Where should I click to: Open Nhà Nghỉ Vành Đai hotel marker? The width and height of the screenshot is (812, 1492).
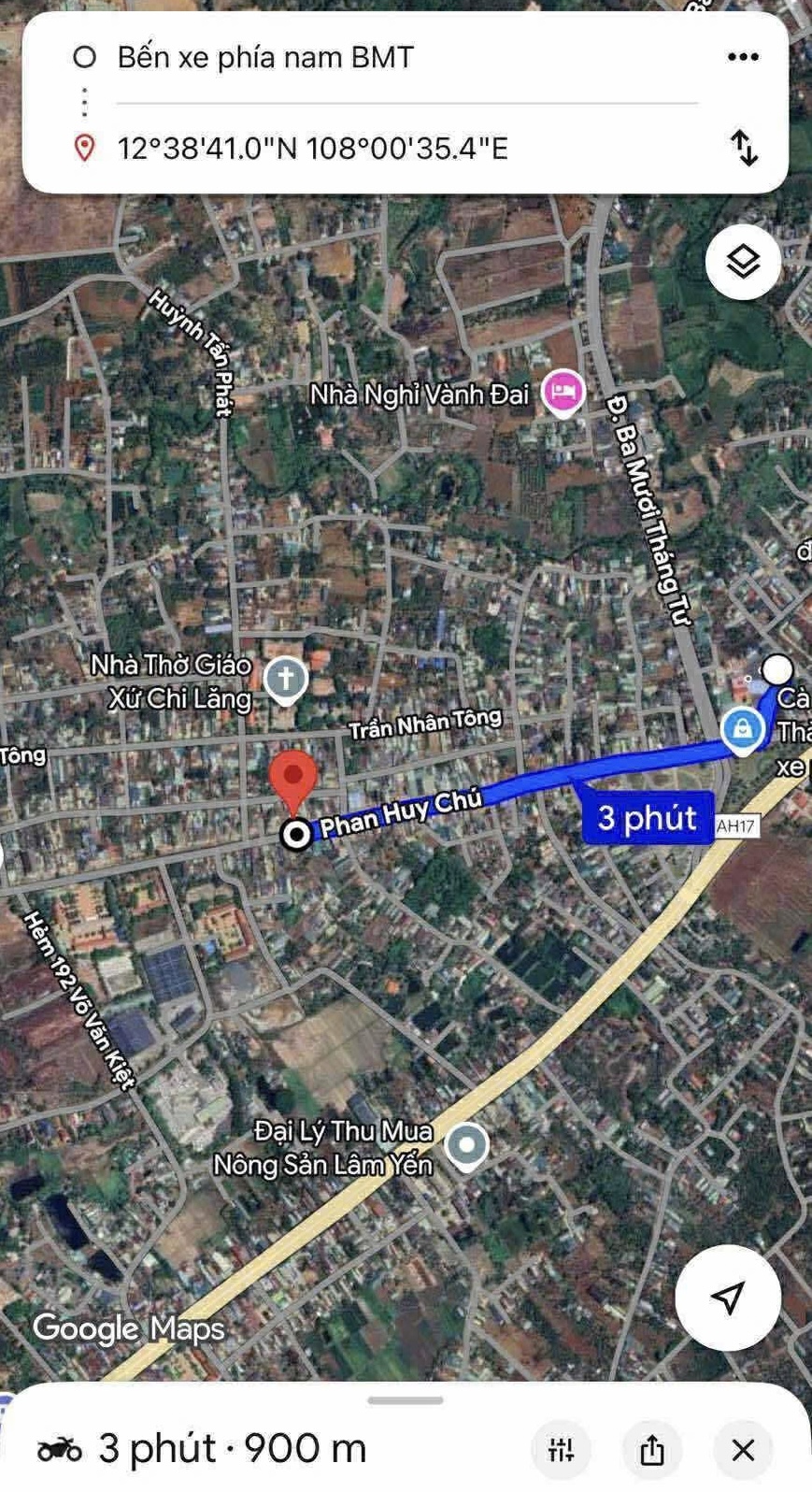click(x=563, y=392)
